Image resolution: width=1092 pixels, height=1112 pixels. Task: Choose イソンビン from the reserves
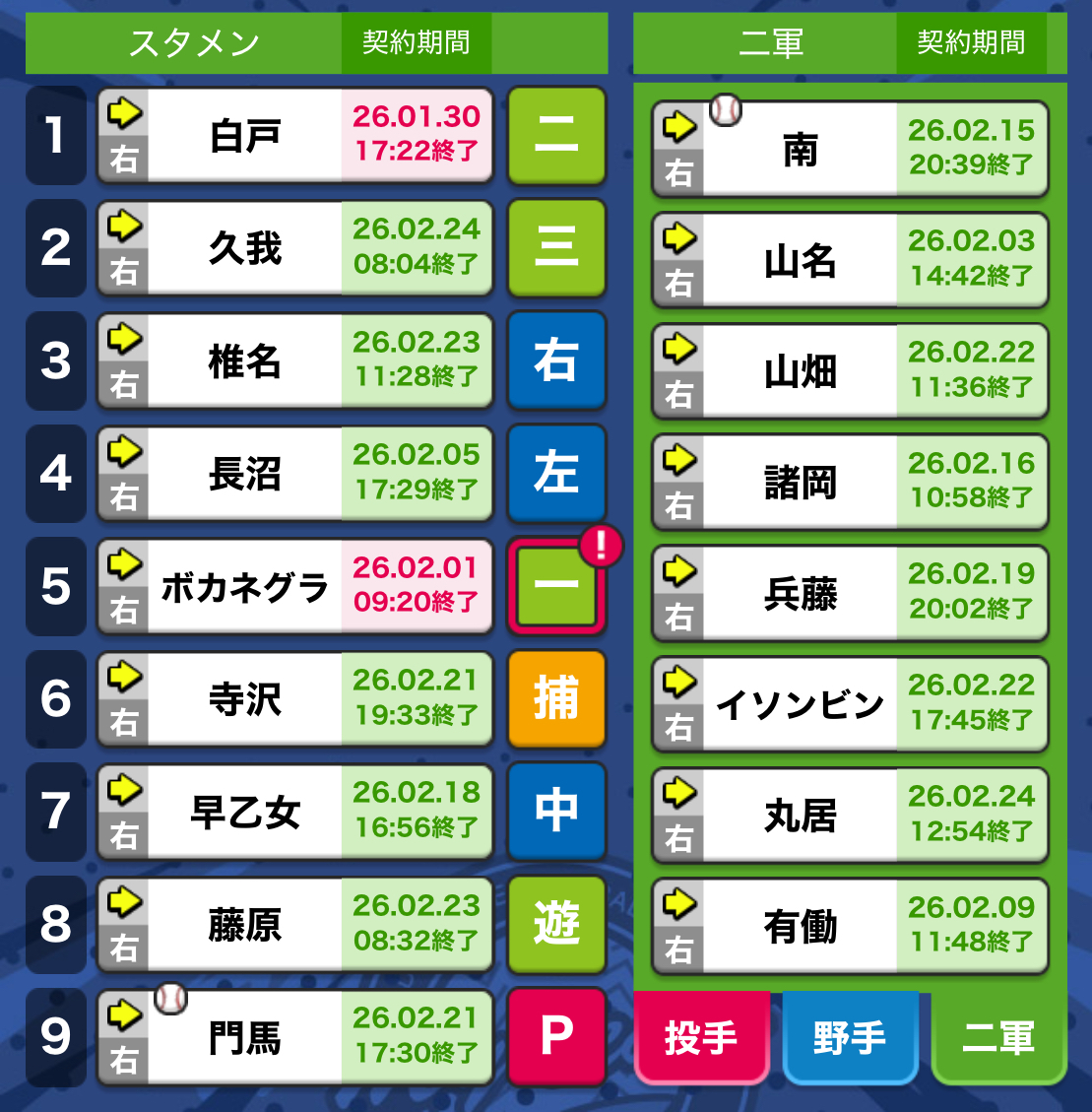coord(850,703)
